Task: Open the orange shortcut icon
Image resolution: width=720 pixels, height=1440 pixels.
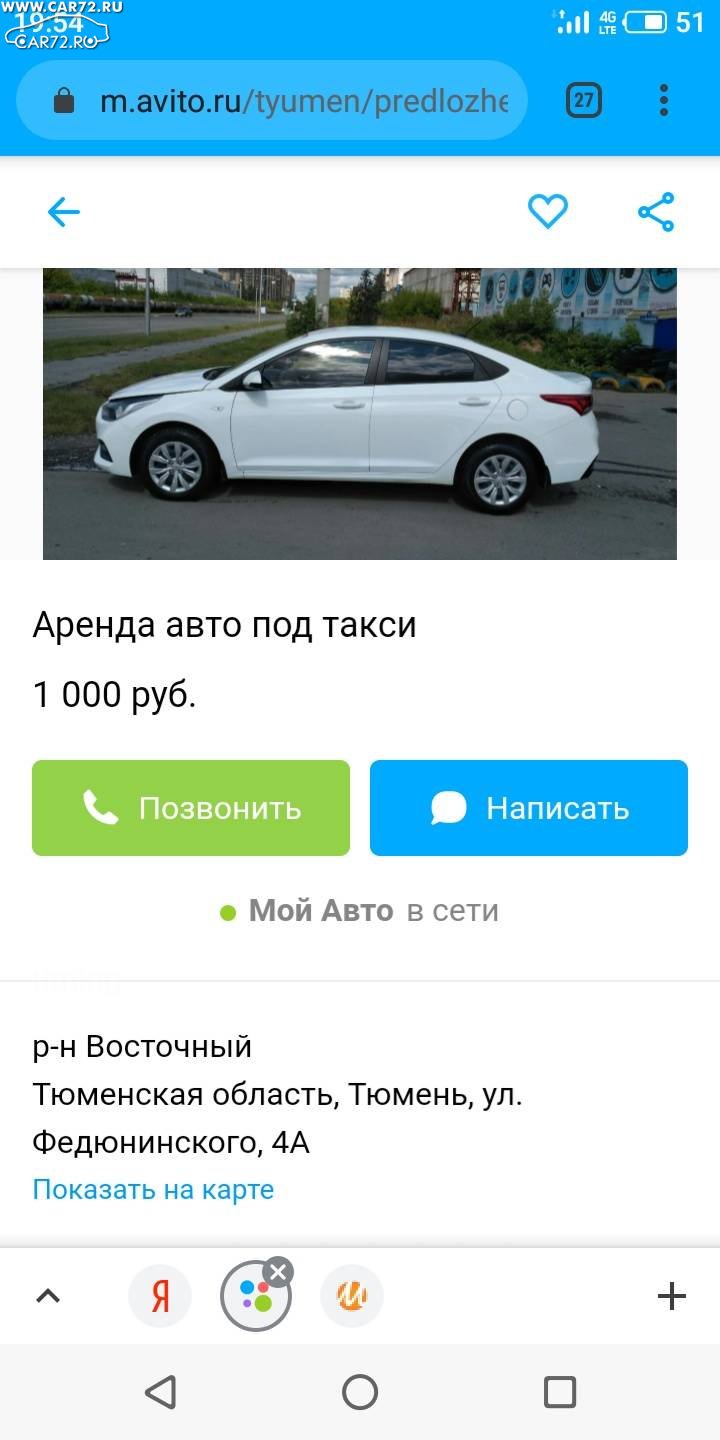Action: click(x=352, y=1297)
